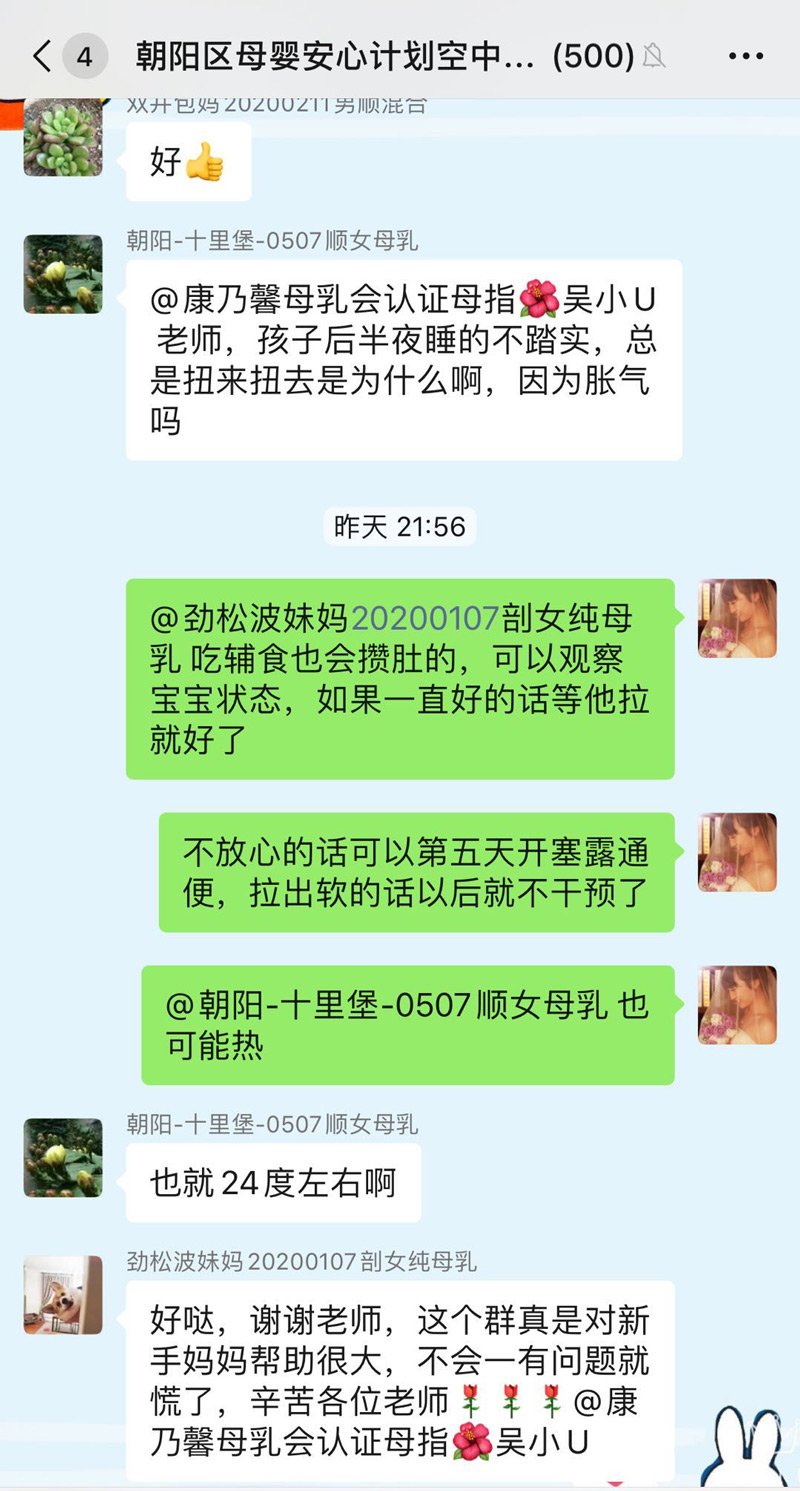Open 劲松波妹妈's dog avatar profile
Viewport: 800px width, 1491px height.
[x=63, y=1294]
